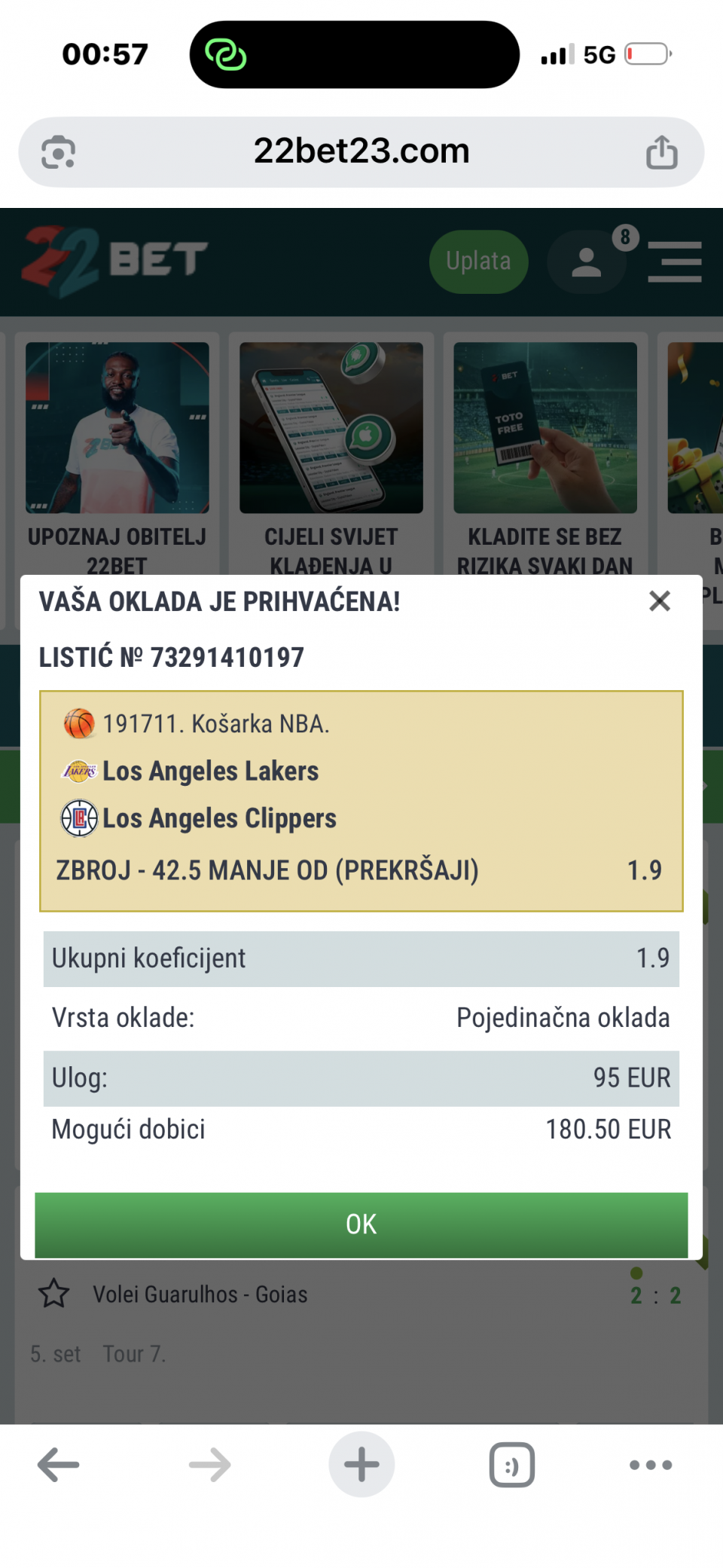Show open browser tabs
This screenshot has width=723, height=1568.
(x=512, y=1465)
